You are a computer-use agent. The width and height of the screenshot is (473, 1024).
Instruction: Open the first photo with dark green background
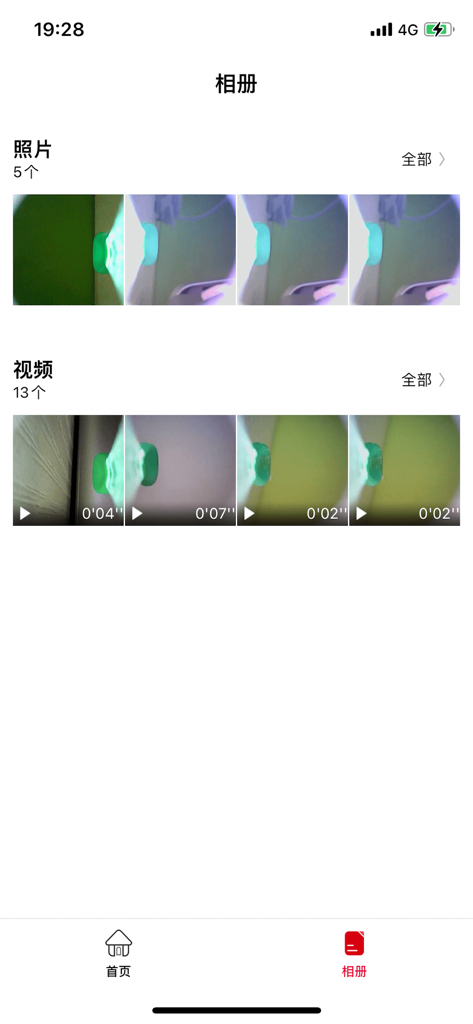point(68,249)
